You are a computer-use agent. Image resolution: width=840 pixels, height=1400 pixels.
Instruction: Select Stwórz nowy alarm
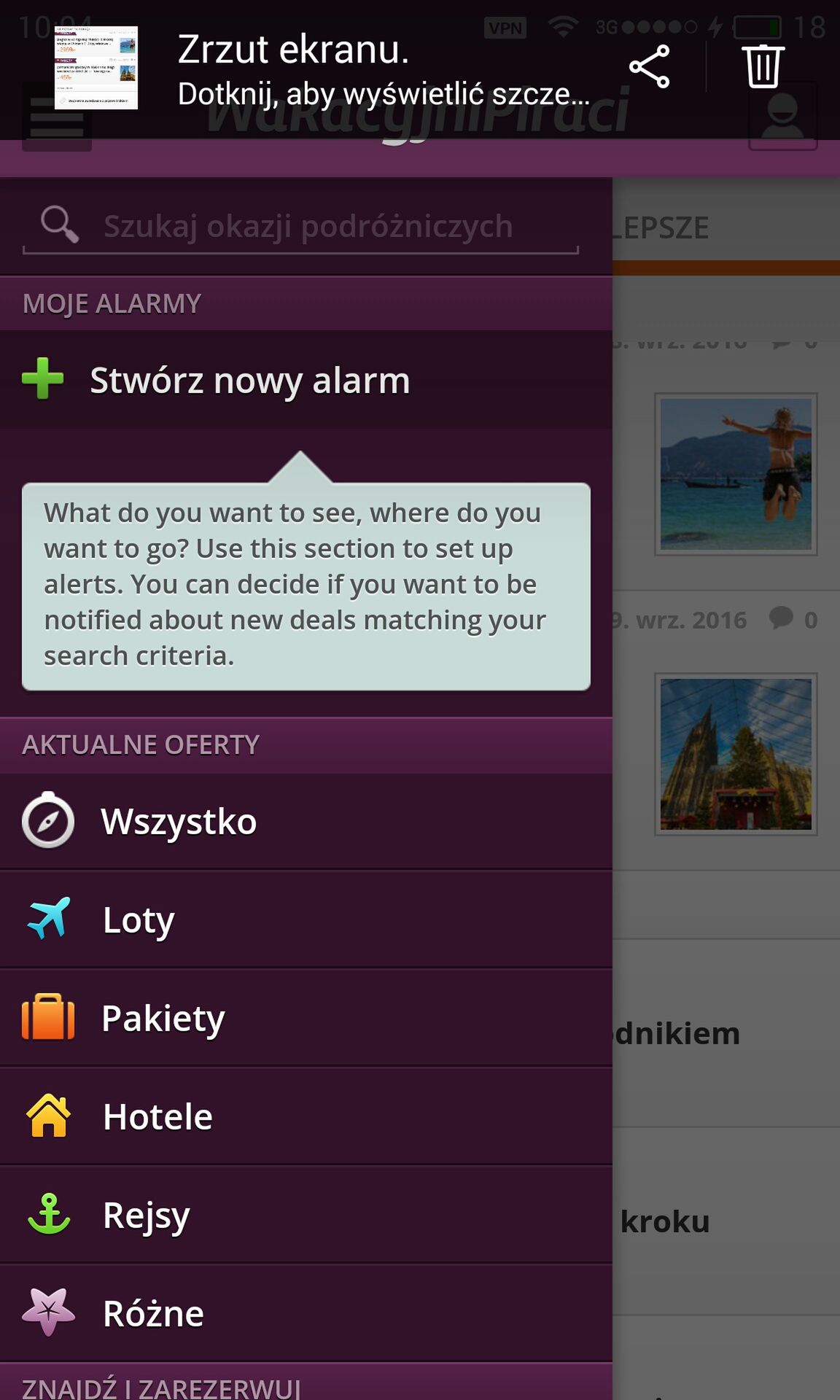pos(306,380)
